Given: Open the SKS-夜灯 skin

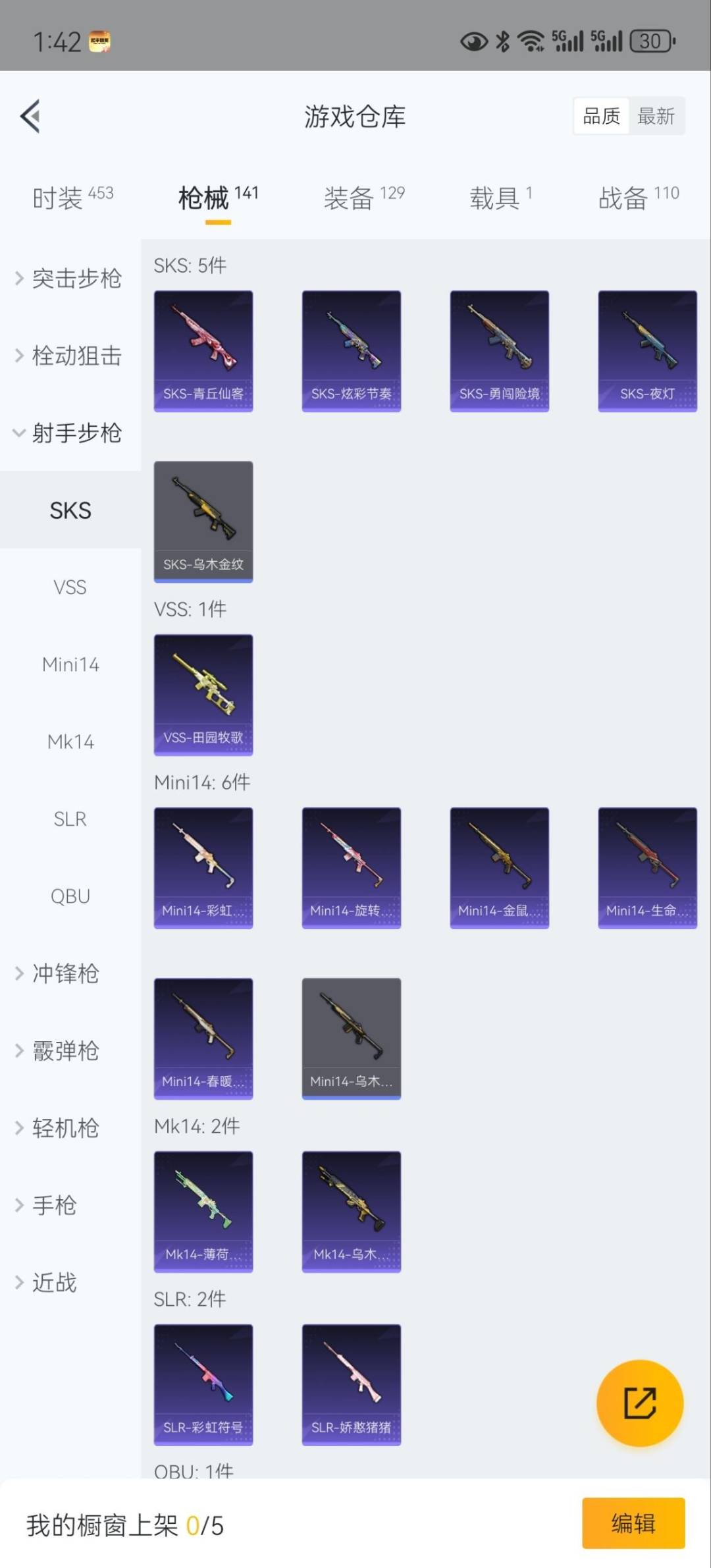Looking at the screenshot, I should [x=647, y=351].
